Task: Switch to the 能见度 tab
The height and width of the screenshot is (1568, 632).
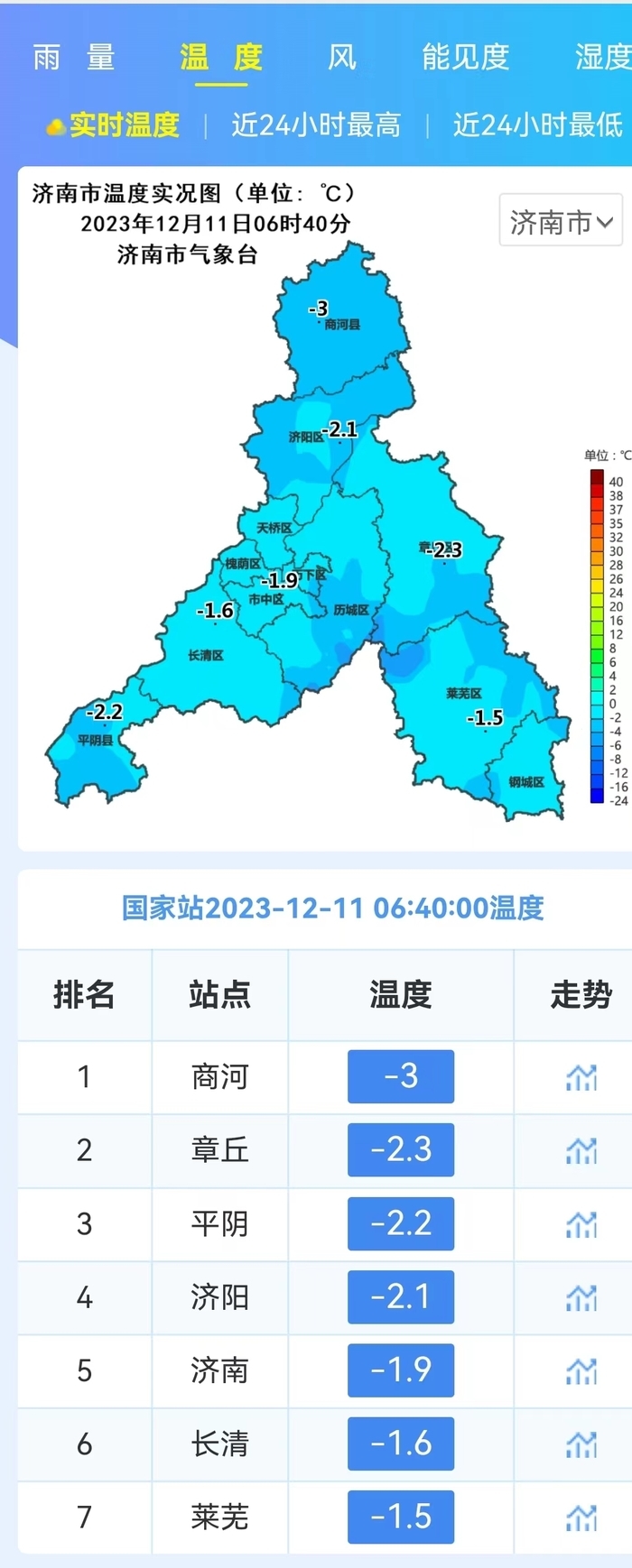Action: point(465,57)
